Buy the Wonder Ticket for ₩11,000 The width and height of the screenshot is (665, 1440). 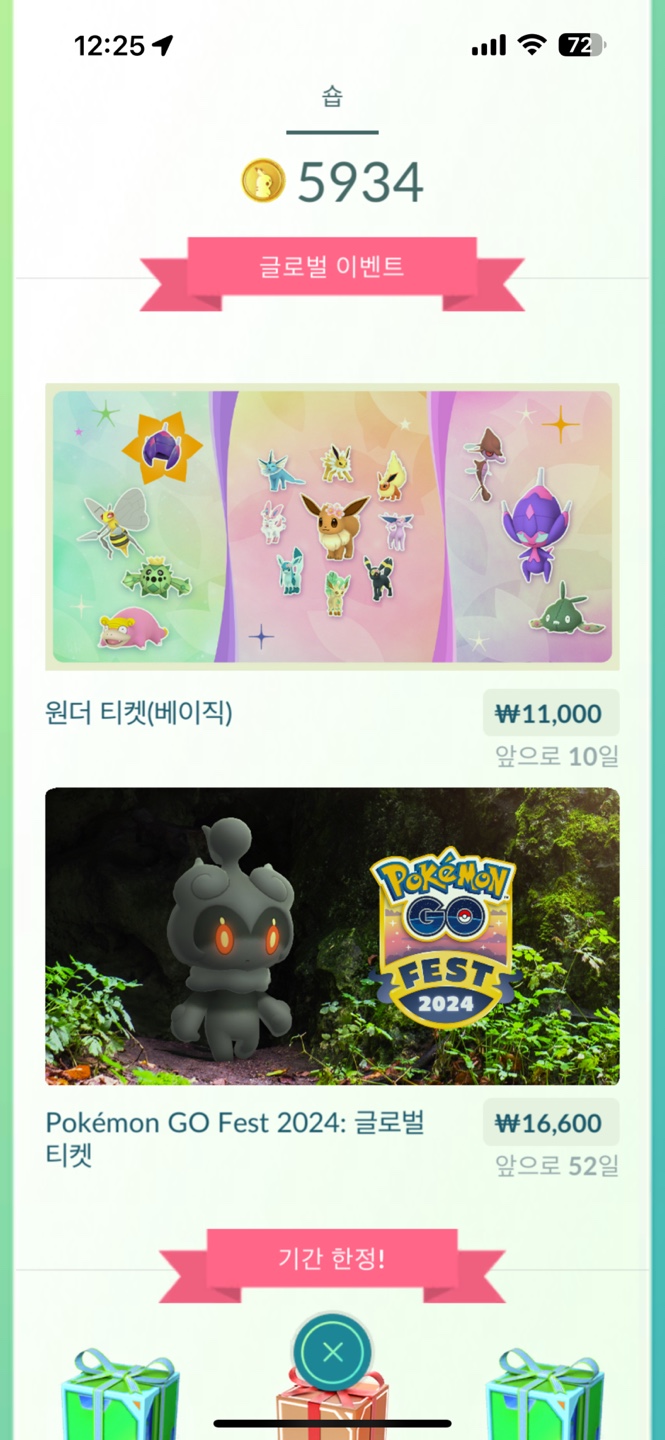pyautogui.click(x=550, y=713)
